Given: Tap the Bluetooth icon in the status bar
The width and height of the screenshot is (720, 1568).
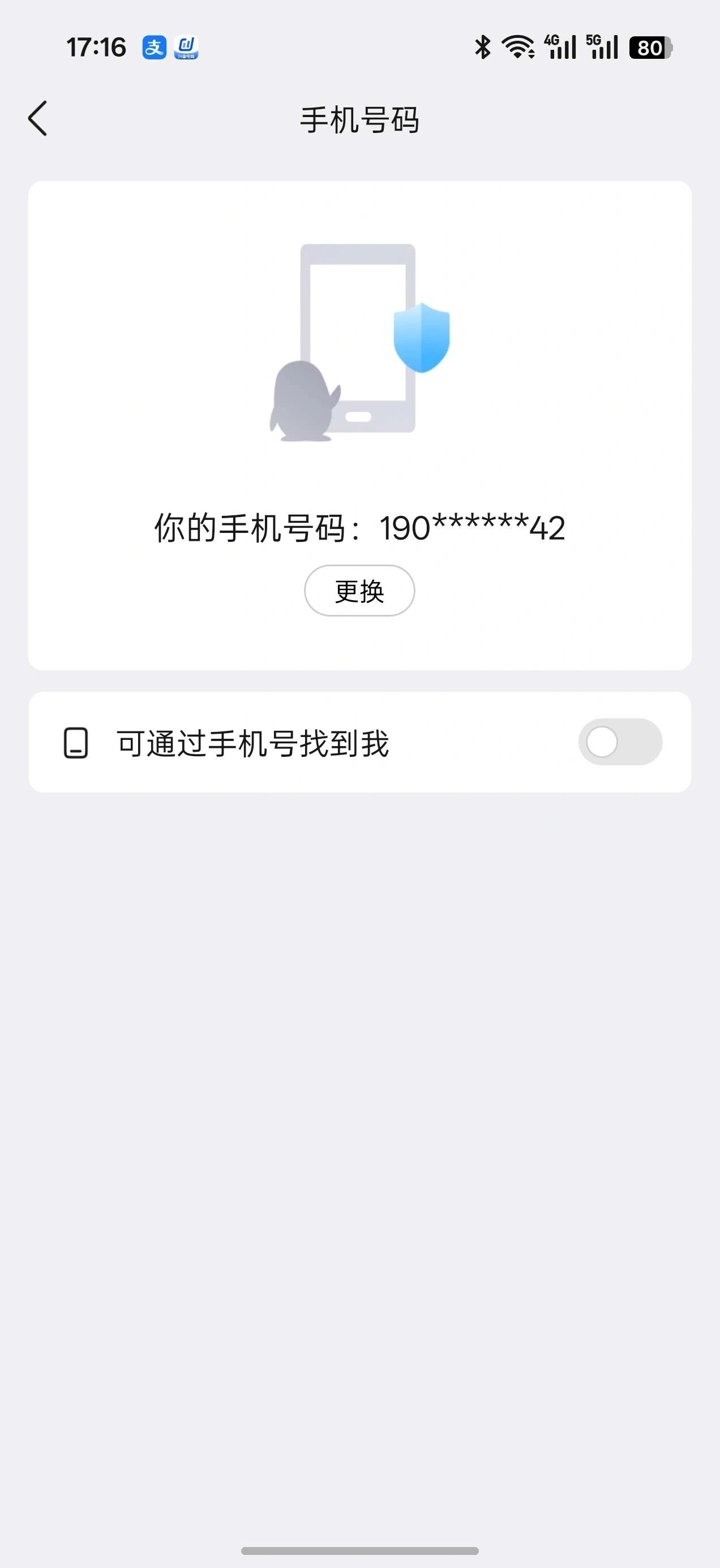Looking at the screenshot, I should (x=483, y=46).
